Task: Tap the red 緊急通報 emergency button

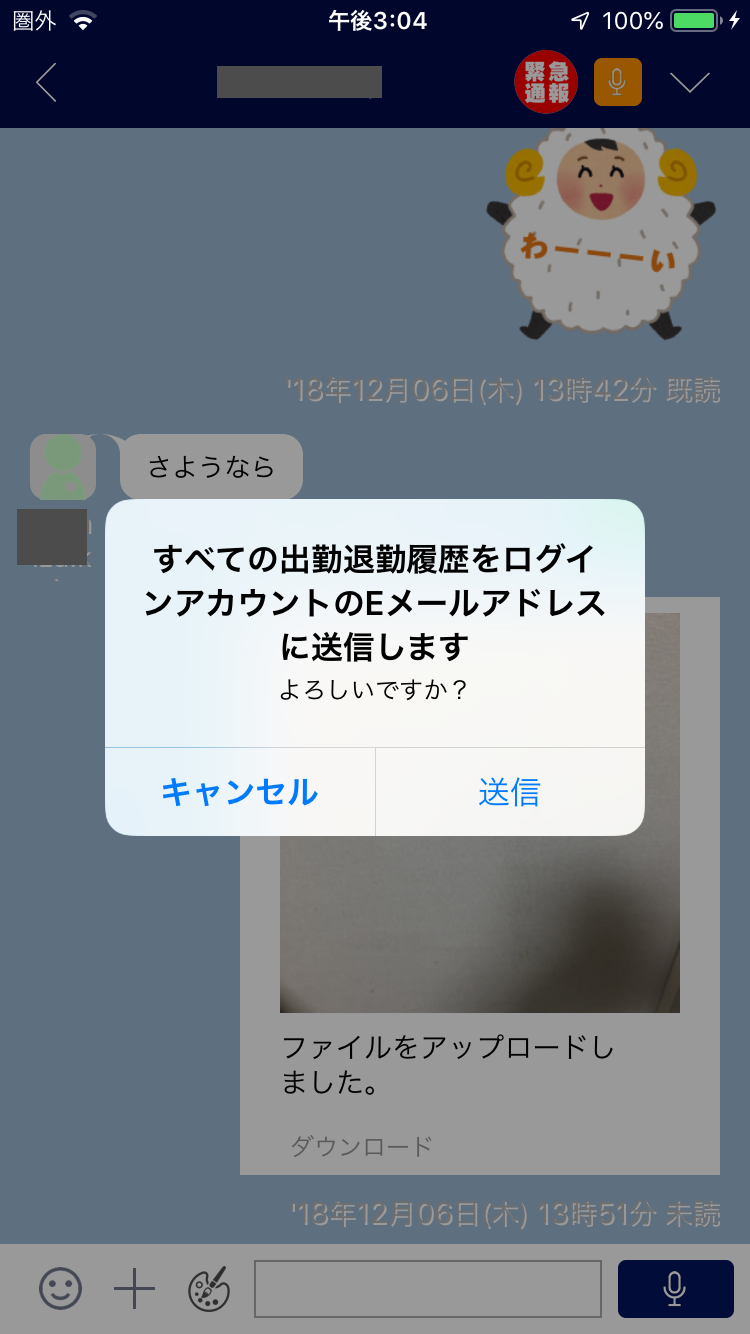Action: click(x=546, y=83)
